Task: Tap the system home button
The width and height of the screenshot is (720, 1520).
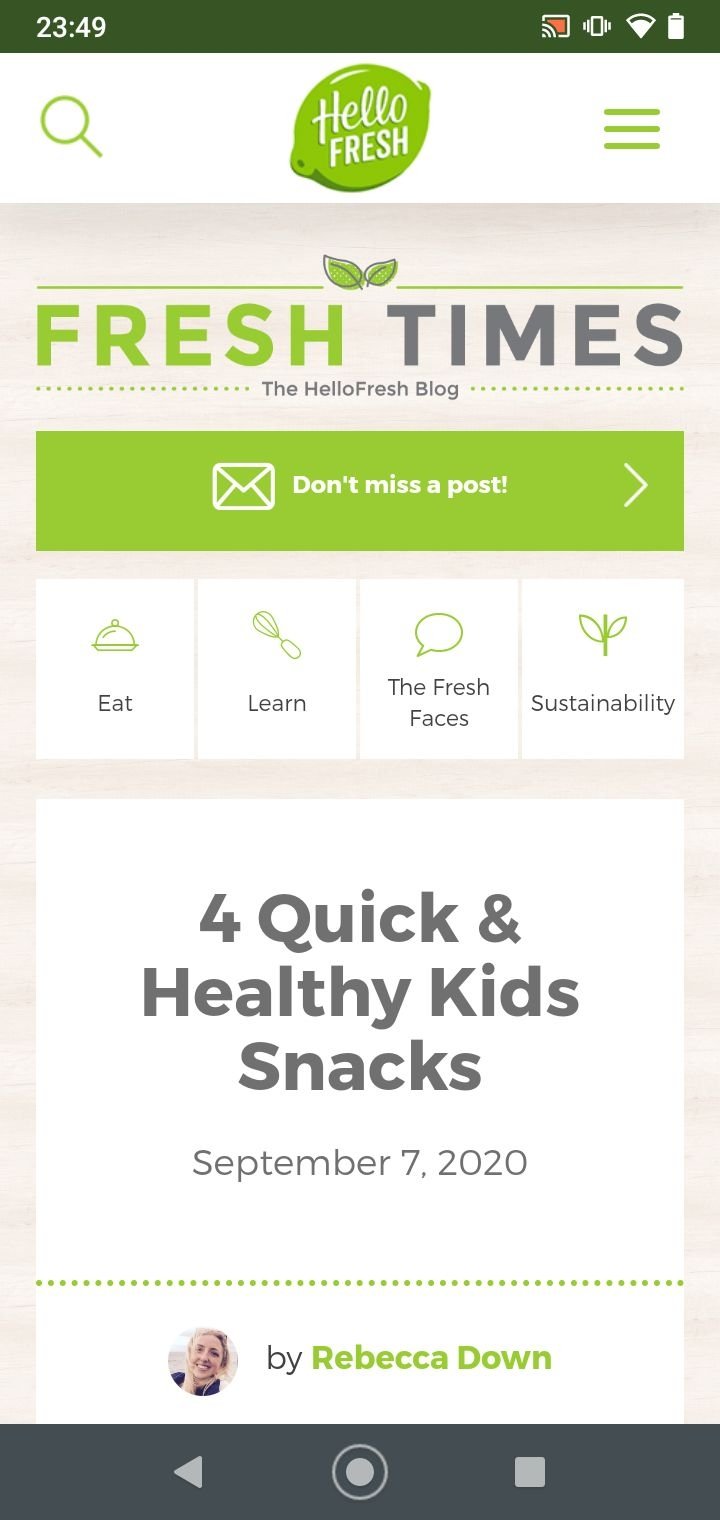Action: click(x=360, y=1472)
